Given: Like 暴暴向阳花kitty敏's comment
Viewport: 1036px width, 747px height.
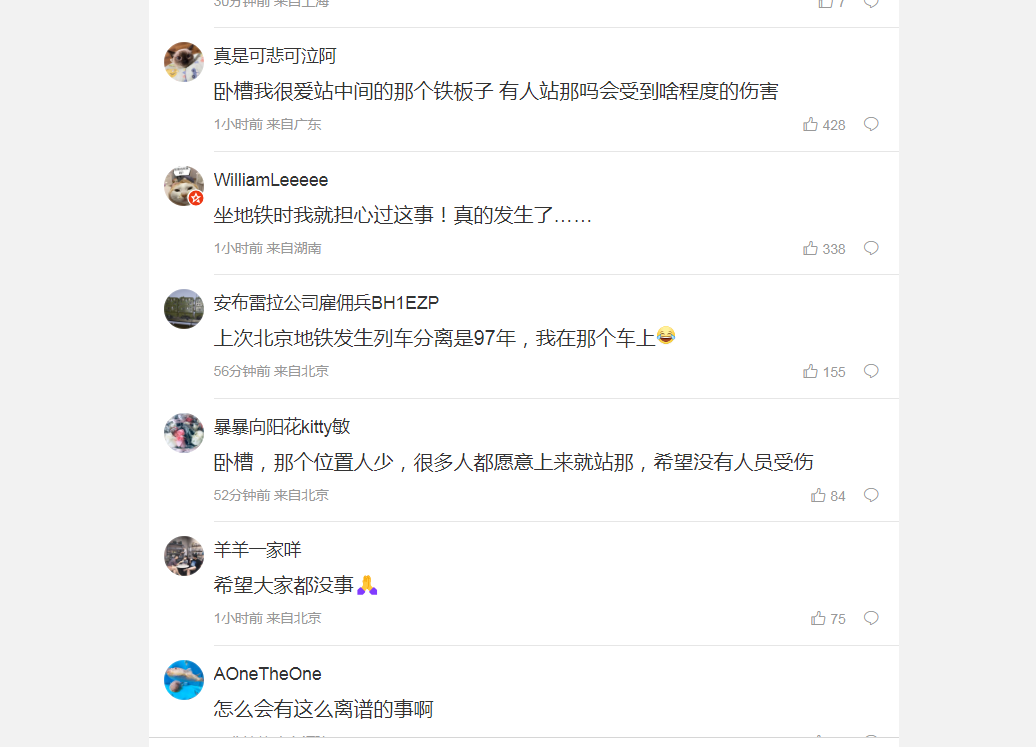Looking at the screenshot, I should pyautogui.click(x=819, y=496).
